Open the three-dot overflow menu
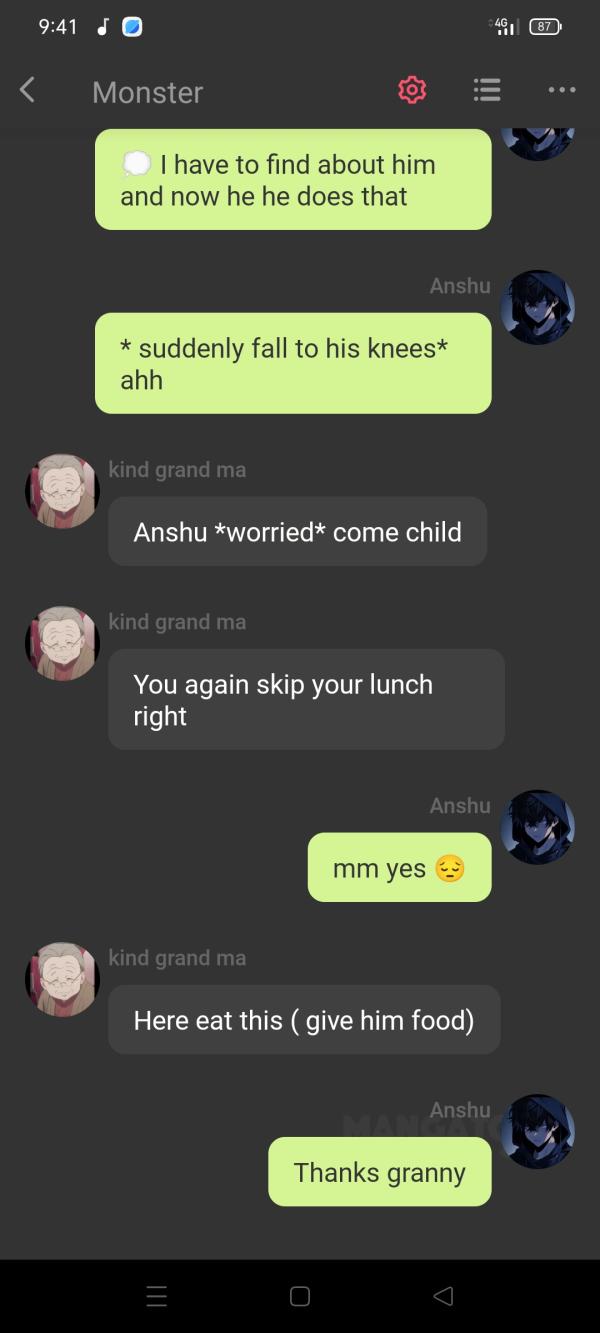The height and width of the screenshot is (1333, 600). (562, 91)
